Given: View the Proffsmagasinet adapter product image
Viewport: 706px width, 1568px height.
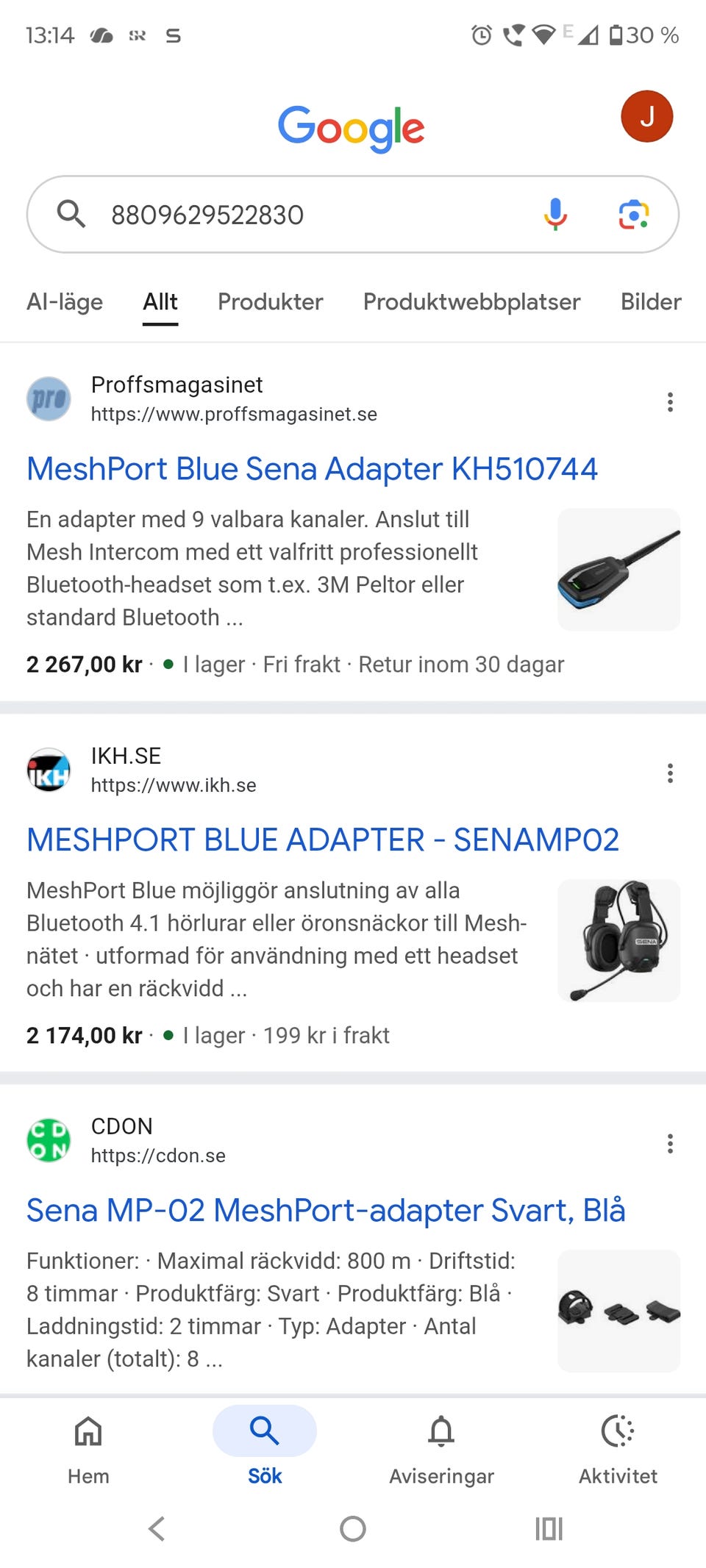Looking at the screenshot, I should tap(618, 570).
